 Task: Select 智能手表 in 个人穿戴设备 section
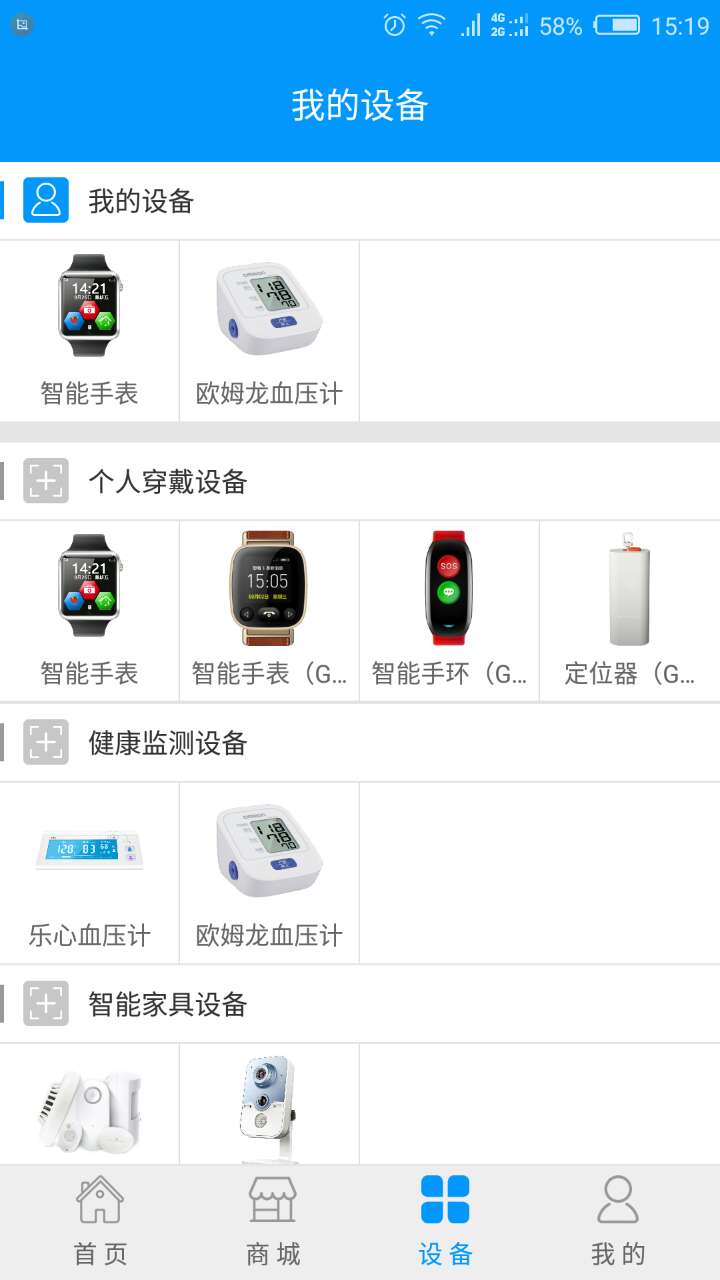tap(89, 610)
